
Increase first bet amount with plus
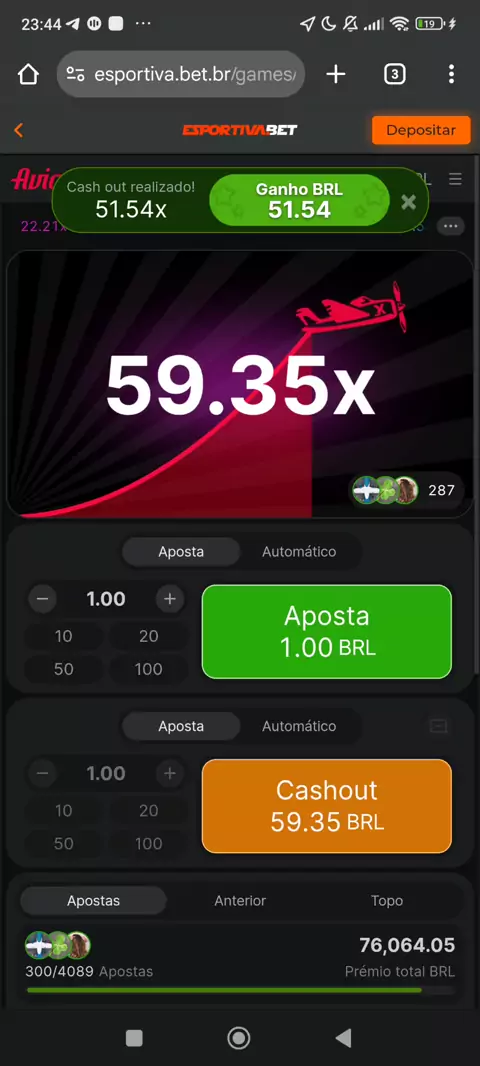[170, 599]
